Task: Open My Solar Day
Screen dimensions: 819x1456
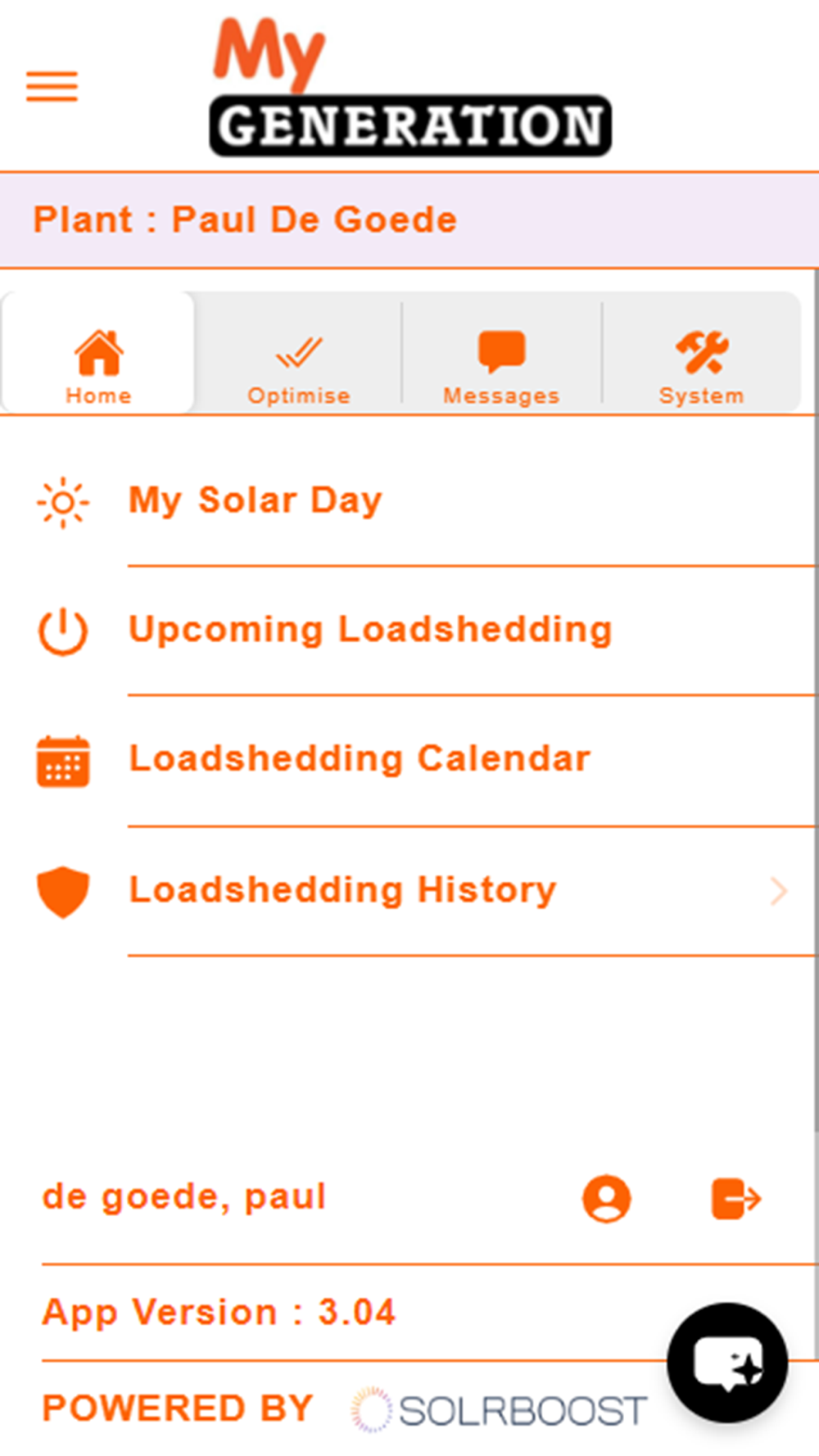Action: [x=256, y=500]
